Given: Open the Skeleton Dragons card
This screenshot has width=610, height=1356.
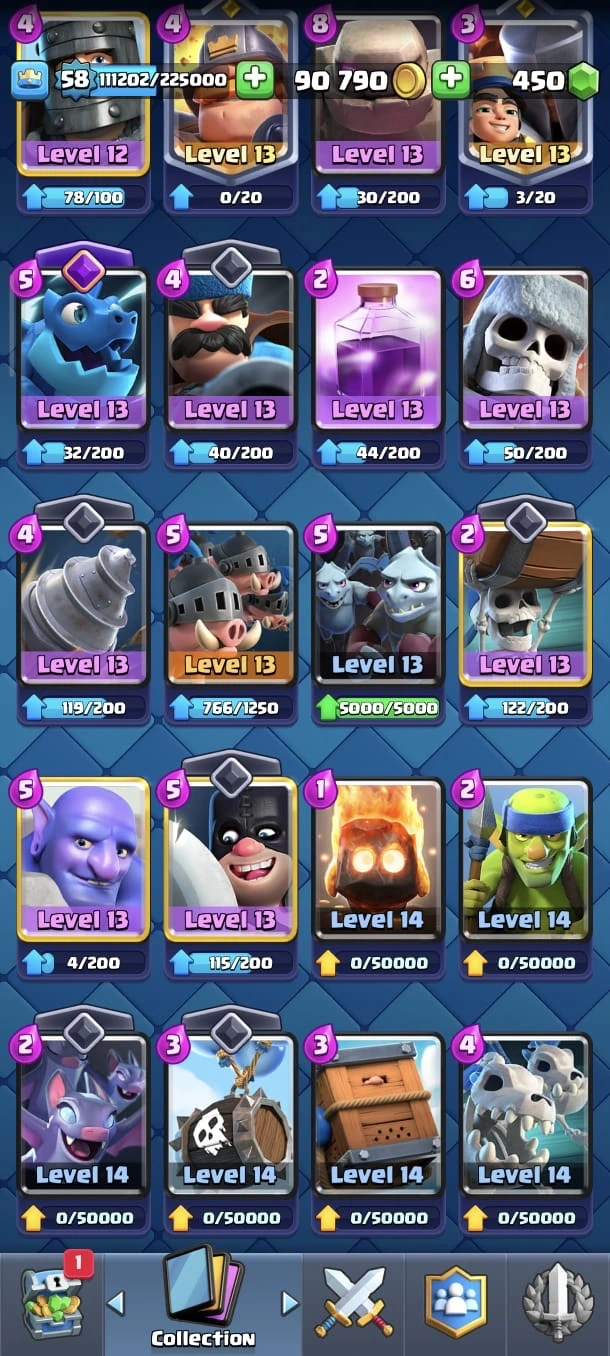Looking at the screenshot, I should point(524,1115).
